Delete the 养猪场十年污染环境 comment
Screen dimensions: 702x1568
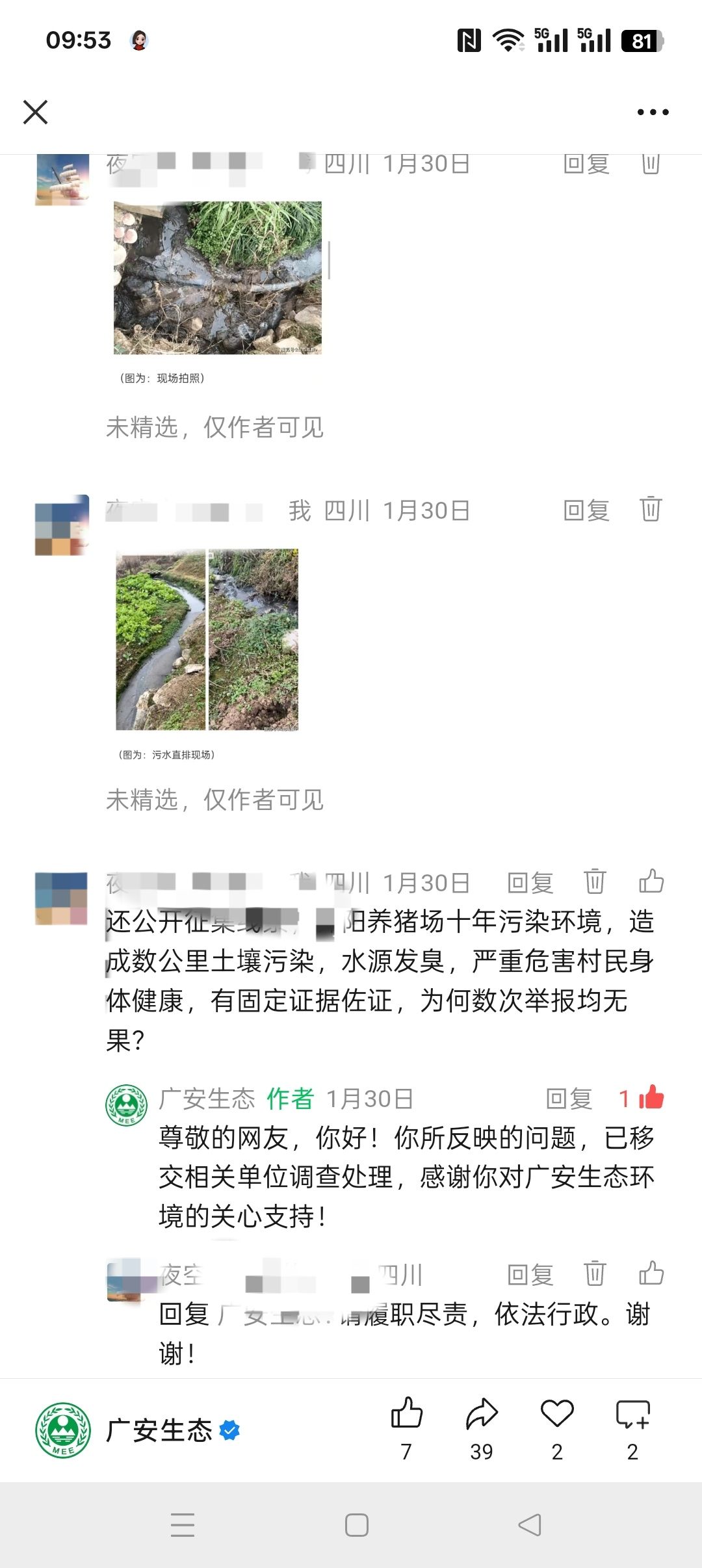[x=595, y=882]
